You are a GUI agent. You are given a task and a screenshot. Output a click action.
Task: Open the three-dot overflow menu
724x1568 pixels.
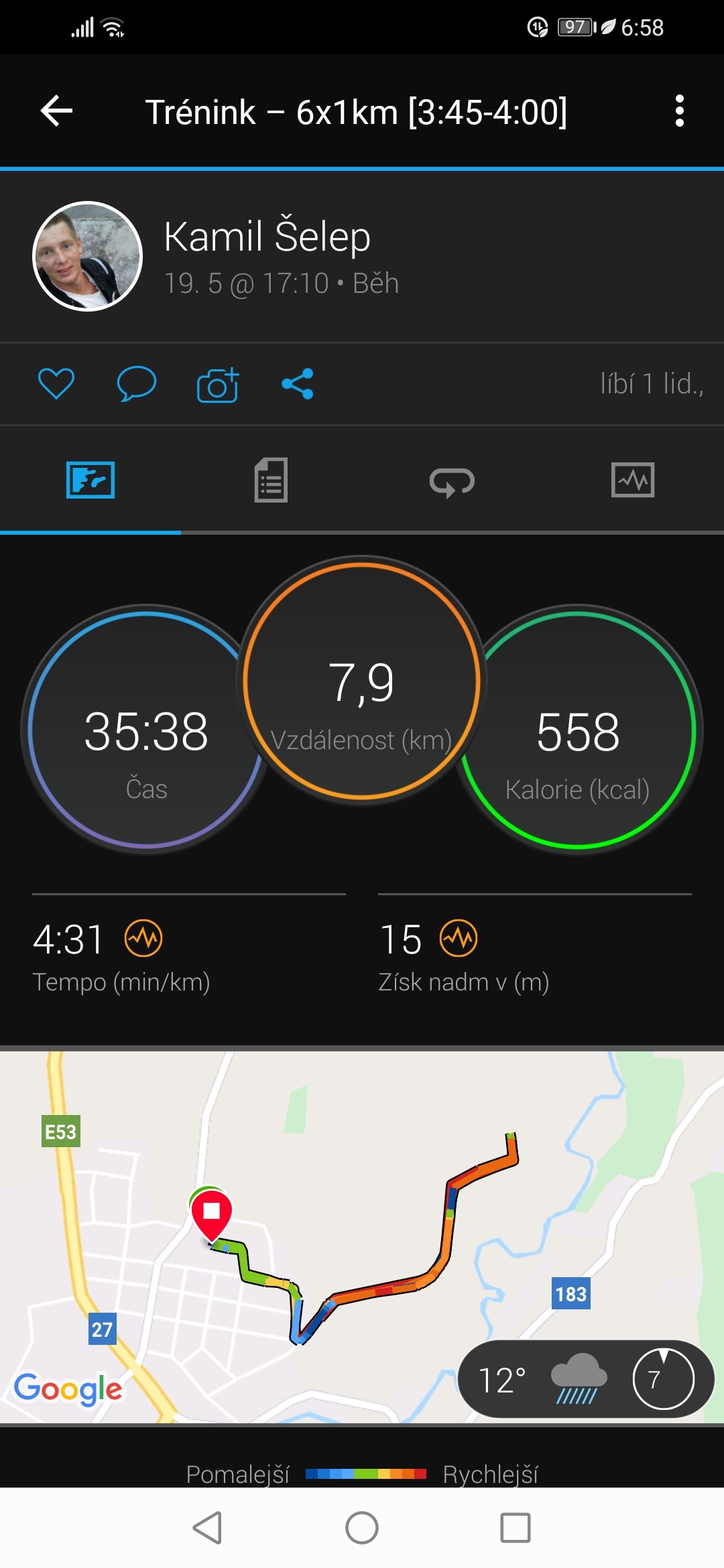point(679,111)
